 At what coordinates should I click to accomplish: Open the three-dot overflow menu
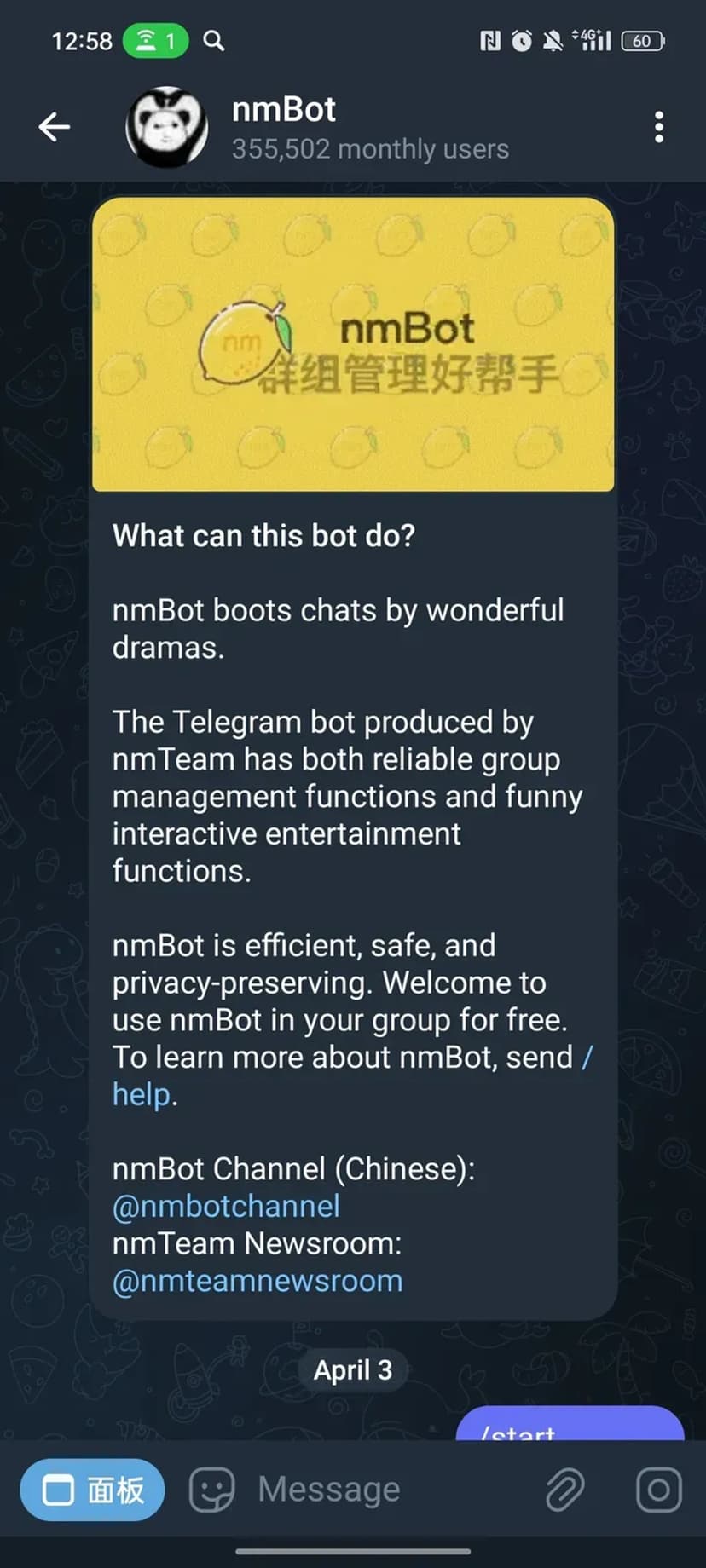point(658,128)
